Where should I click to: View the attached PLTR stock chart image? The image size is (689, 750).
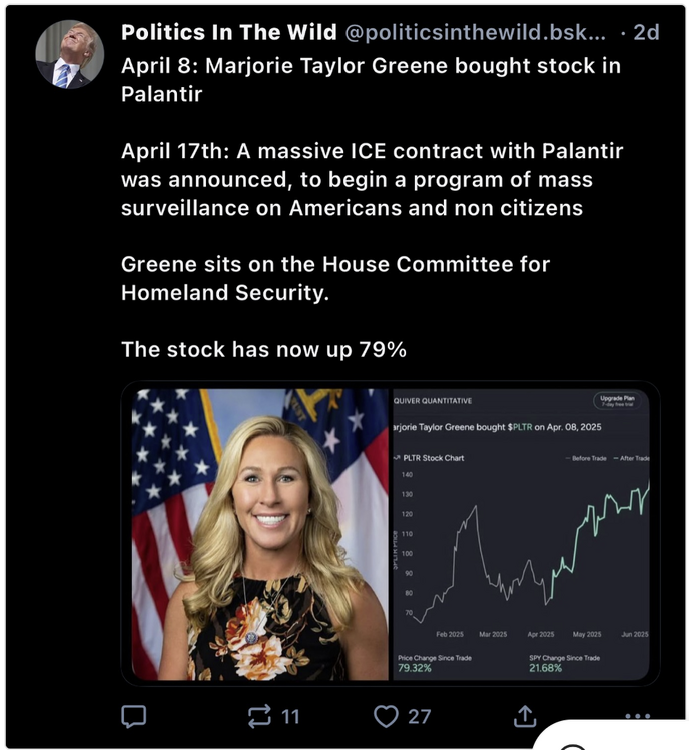point(521,534)
